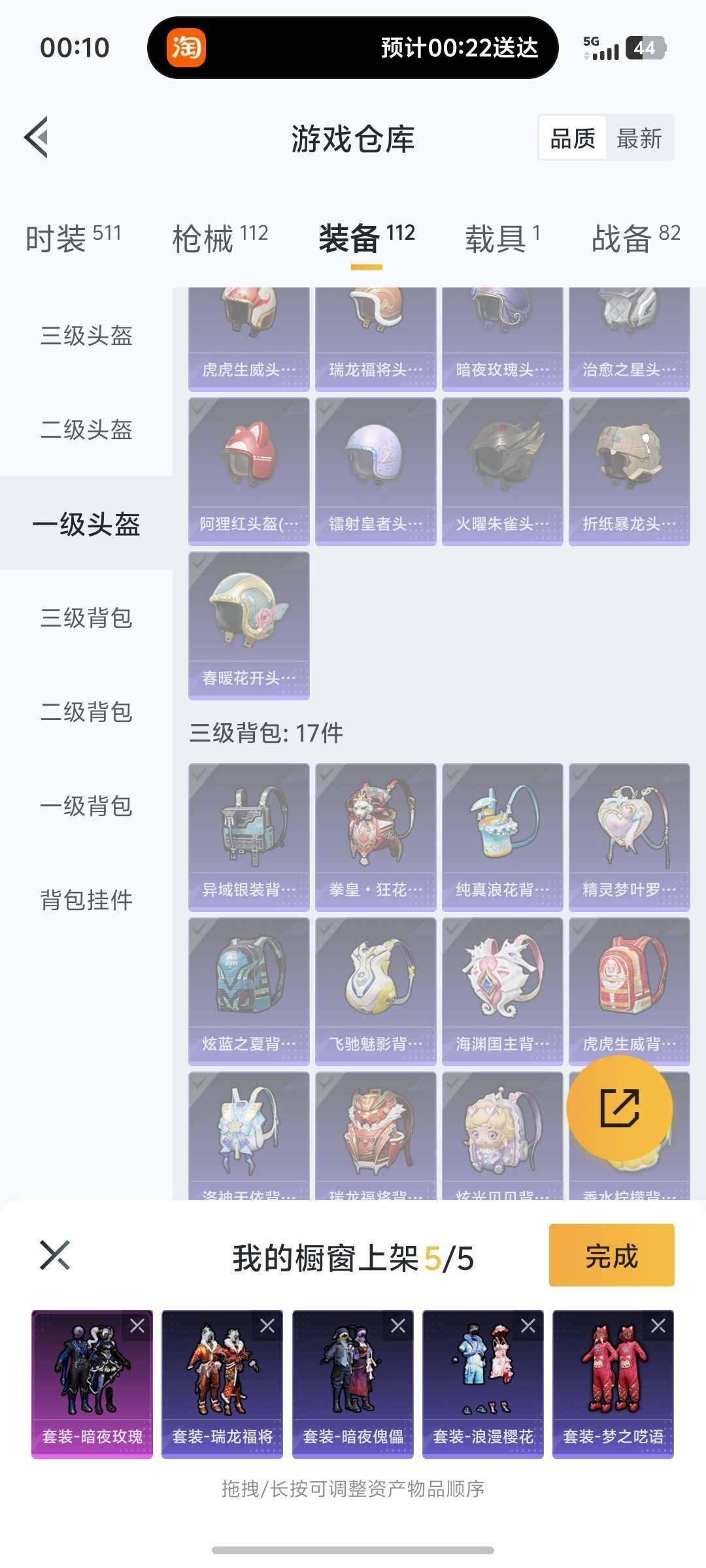Select the 阿狸红头盔 helmet item
The height and width of the screenshot is (1568, 706).
pos(247,467)
